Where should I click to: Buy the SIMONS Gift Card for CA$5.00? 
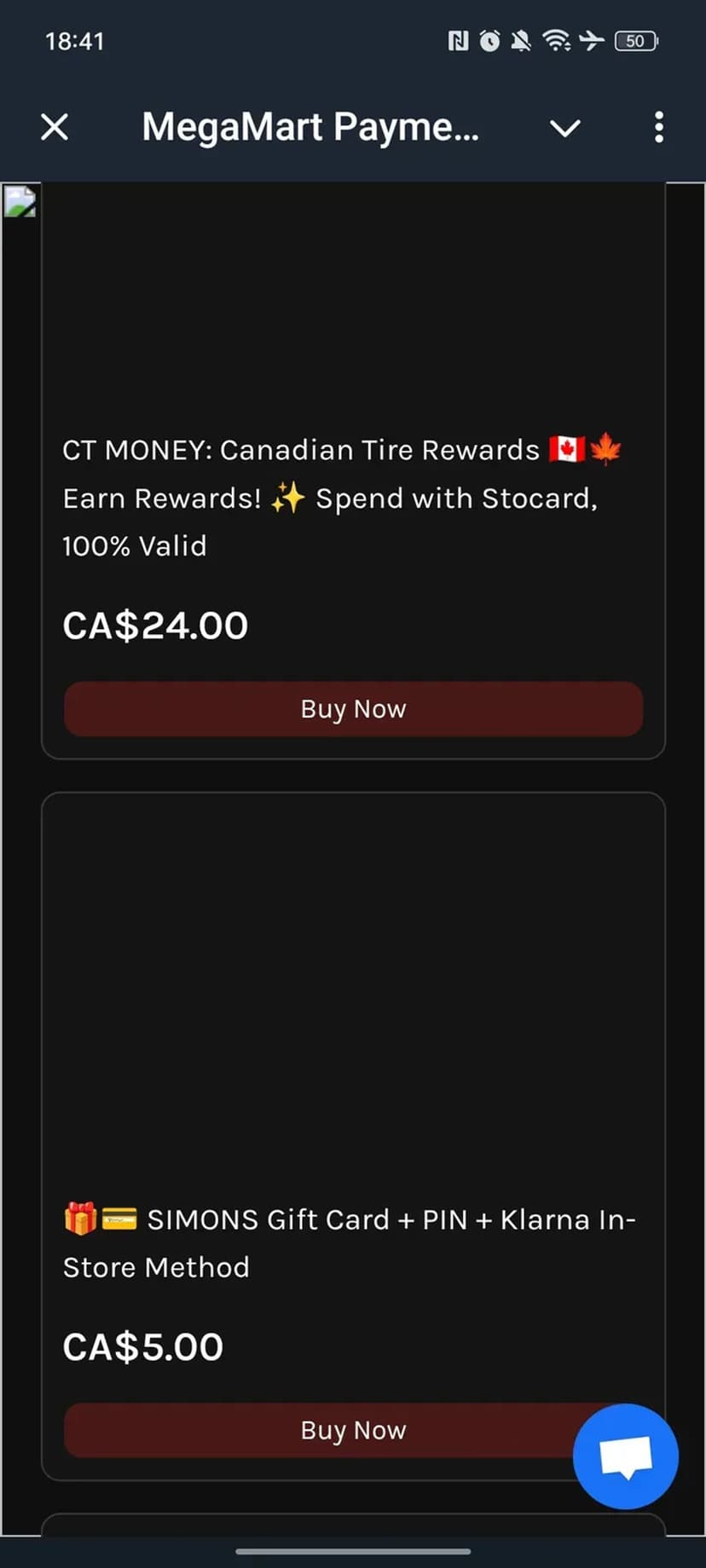pyautogui.click(x=324, y=1430)
